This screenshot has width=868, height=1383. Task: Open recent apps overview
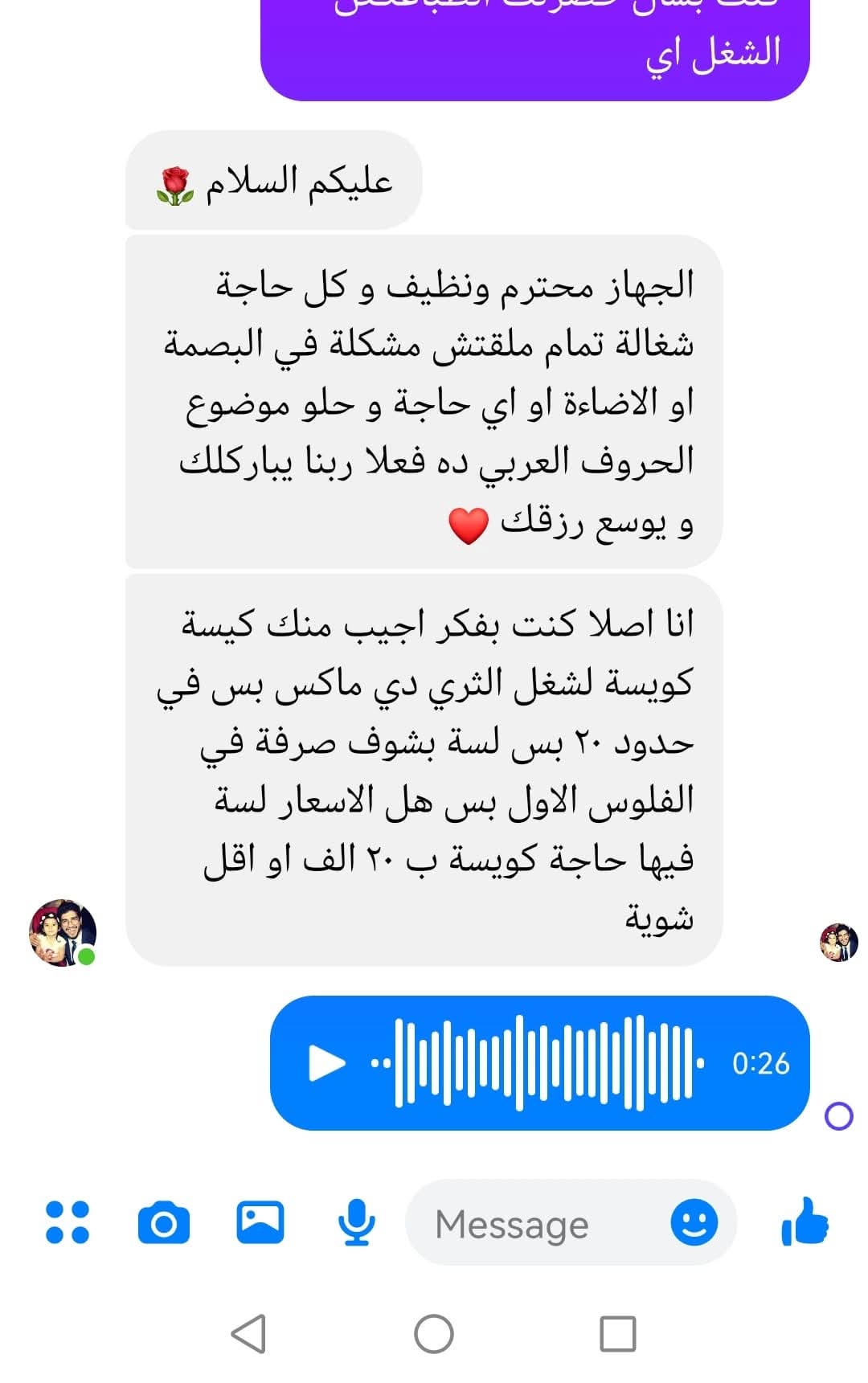(x=618, y=1334)
